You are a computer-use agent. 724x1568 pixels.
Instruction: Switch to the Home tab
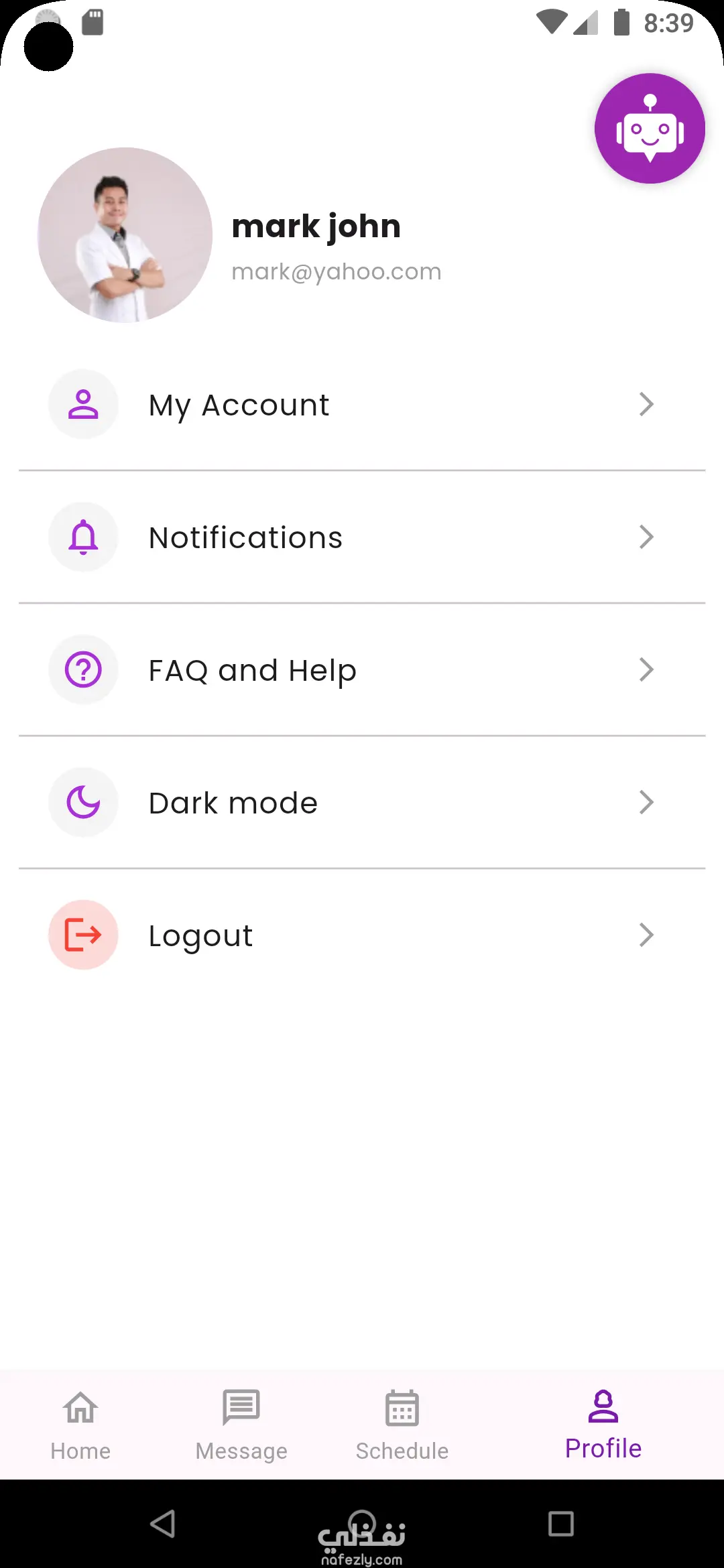(x=80, y=1425)
